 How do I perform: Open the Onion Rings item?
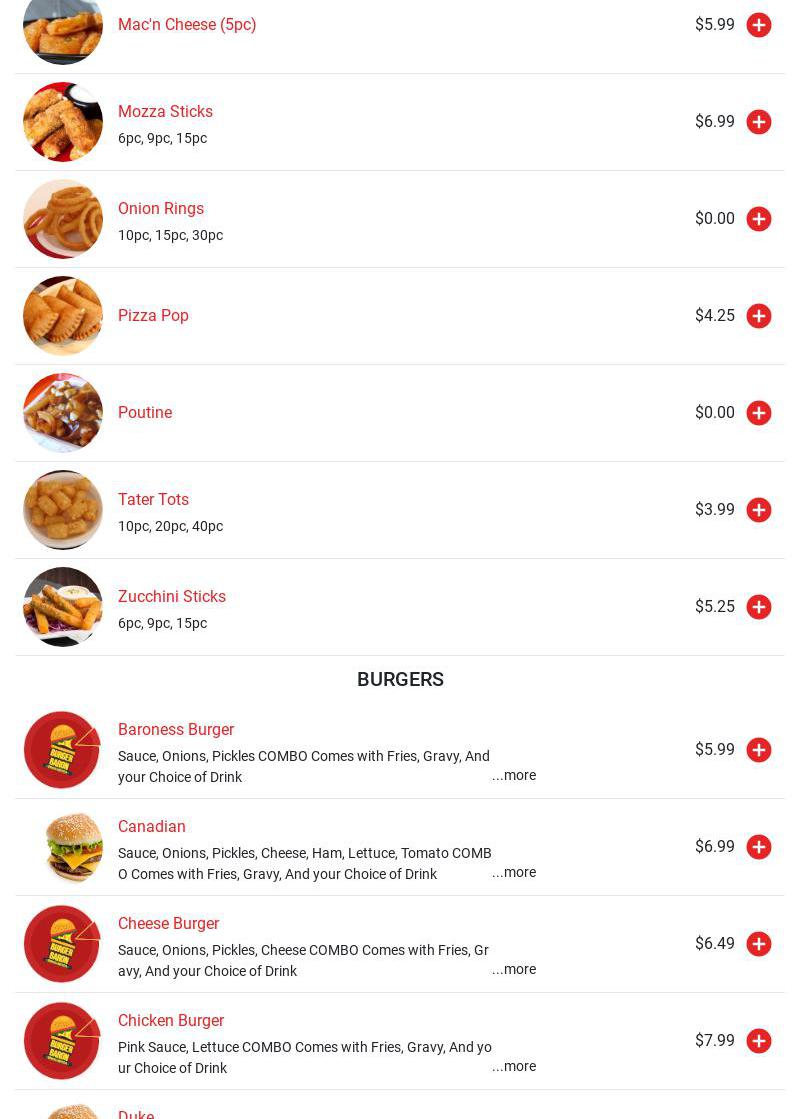coord(161,208)
